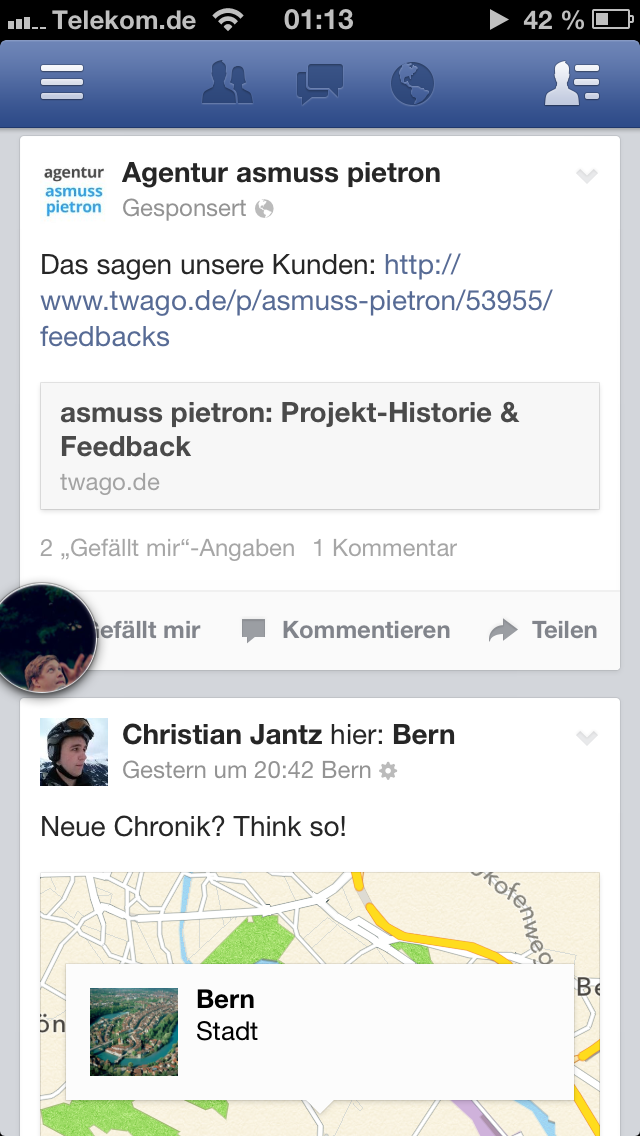This screenshot has height=1136, width=640.
Task: Open friend requests icon
Action: click(228, 83)
